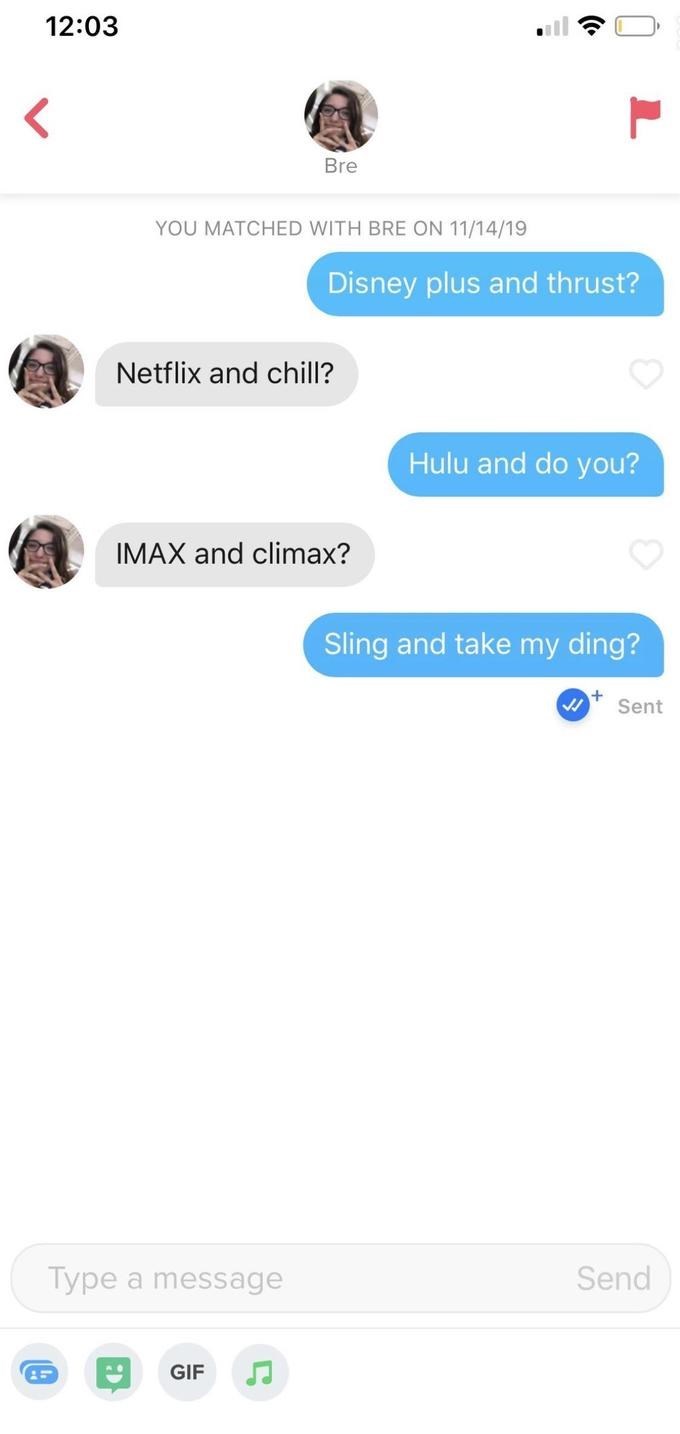The image size is (680, 1434).
Task: Open the GIF picker
Action: (186, 1372)
